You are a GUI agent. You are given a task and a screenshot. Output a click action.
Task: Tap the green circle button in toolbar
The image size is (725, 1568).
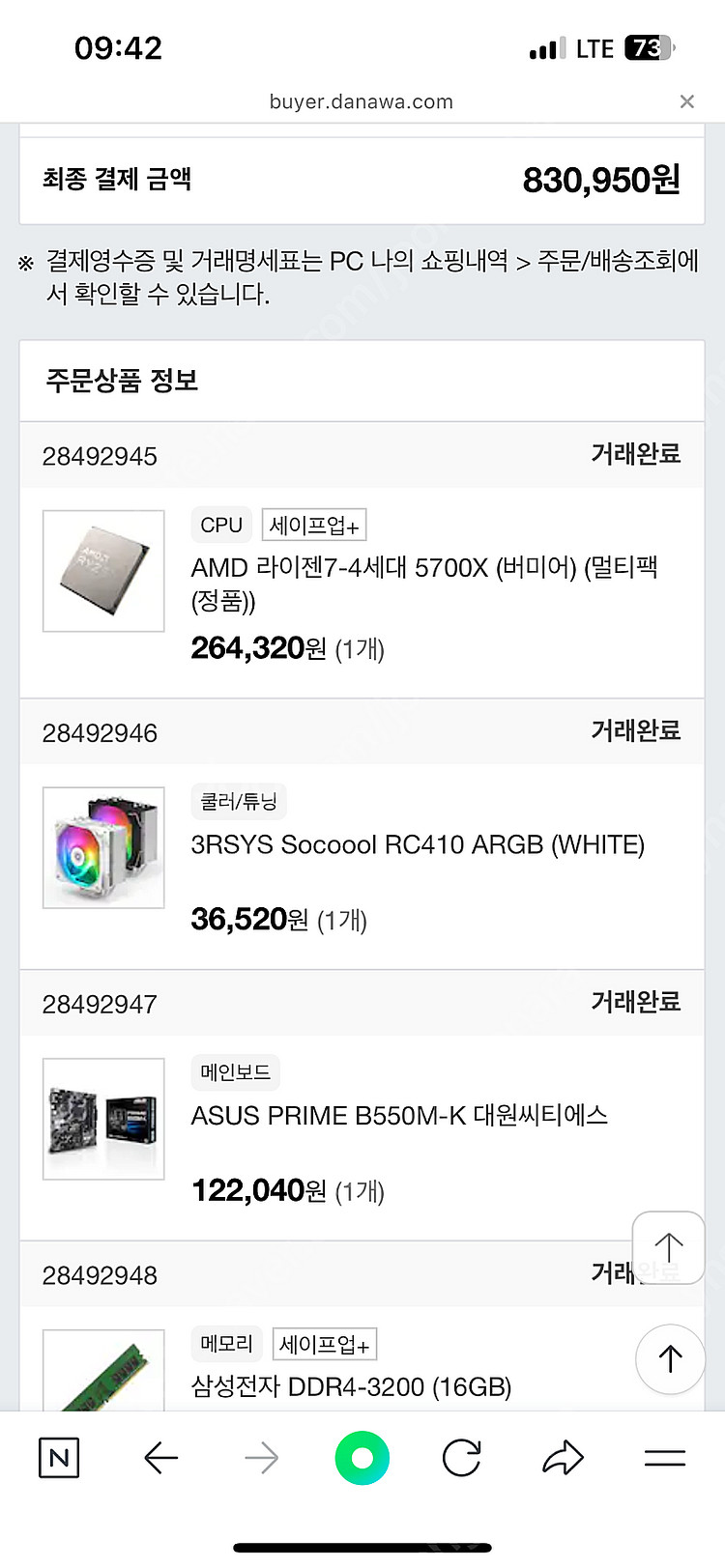click(362, 1458)
